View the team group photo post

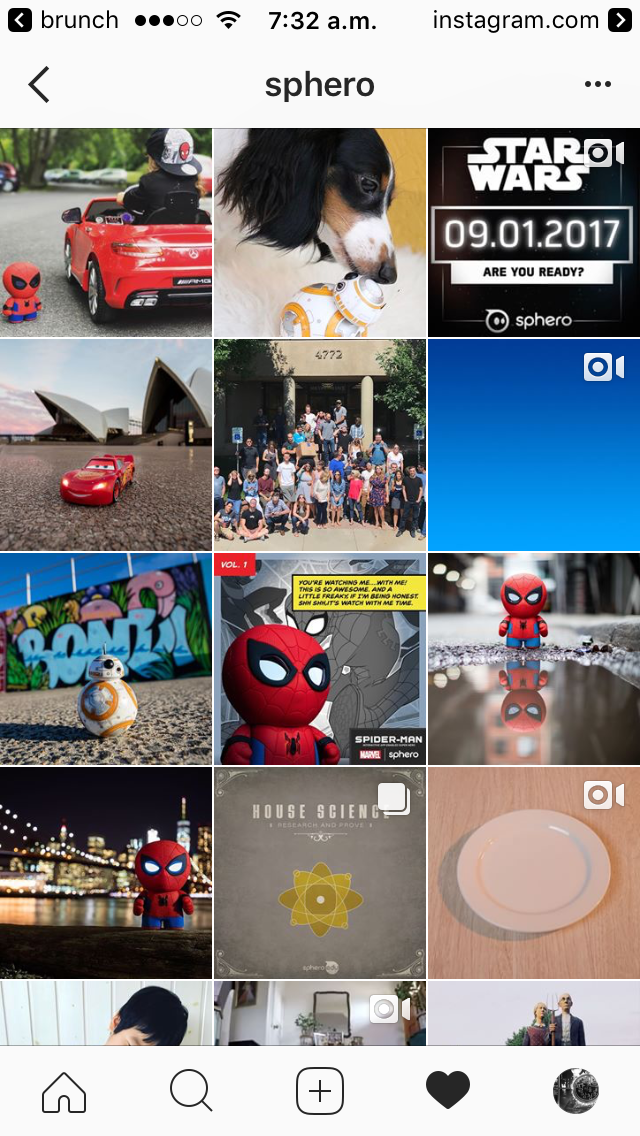click(x=320, y=445)
